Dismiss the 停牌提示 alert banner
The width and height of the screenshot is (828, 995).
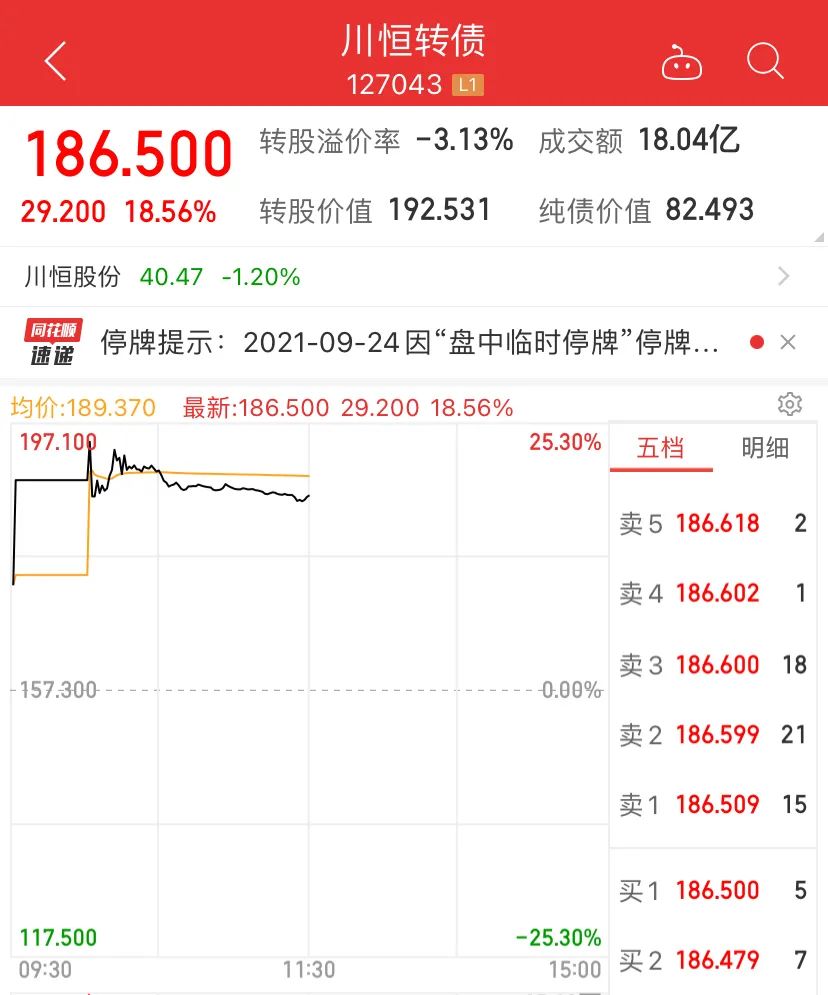point(788,342)
